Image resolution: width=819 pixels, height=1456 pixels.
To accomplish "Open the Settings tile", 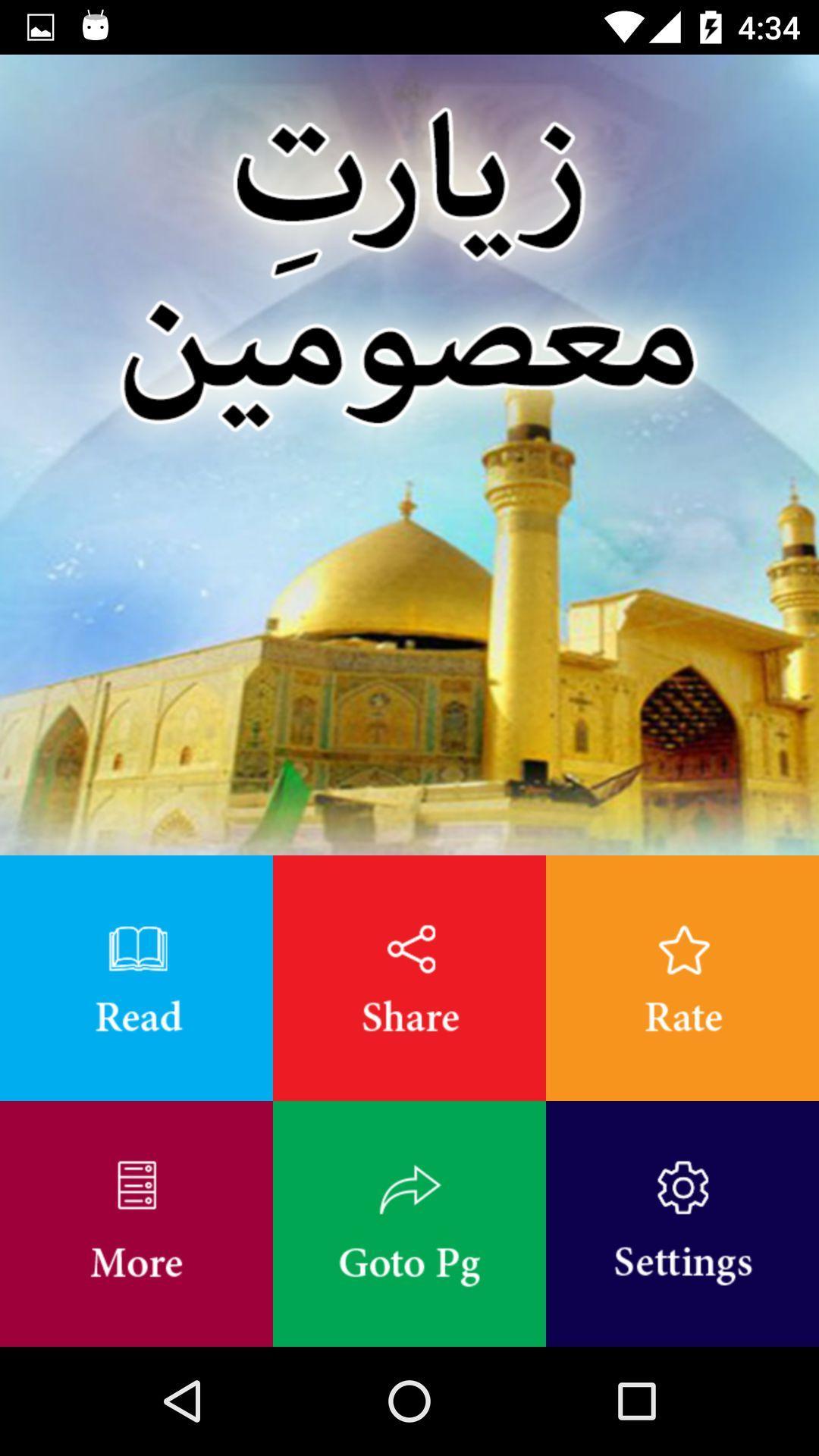I will (x=682, y=1224).
